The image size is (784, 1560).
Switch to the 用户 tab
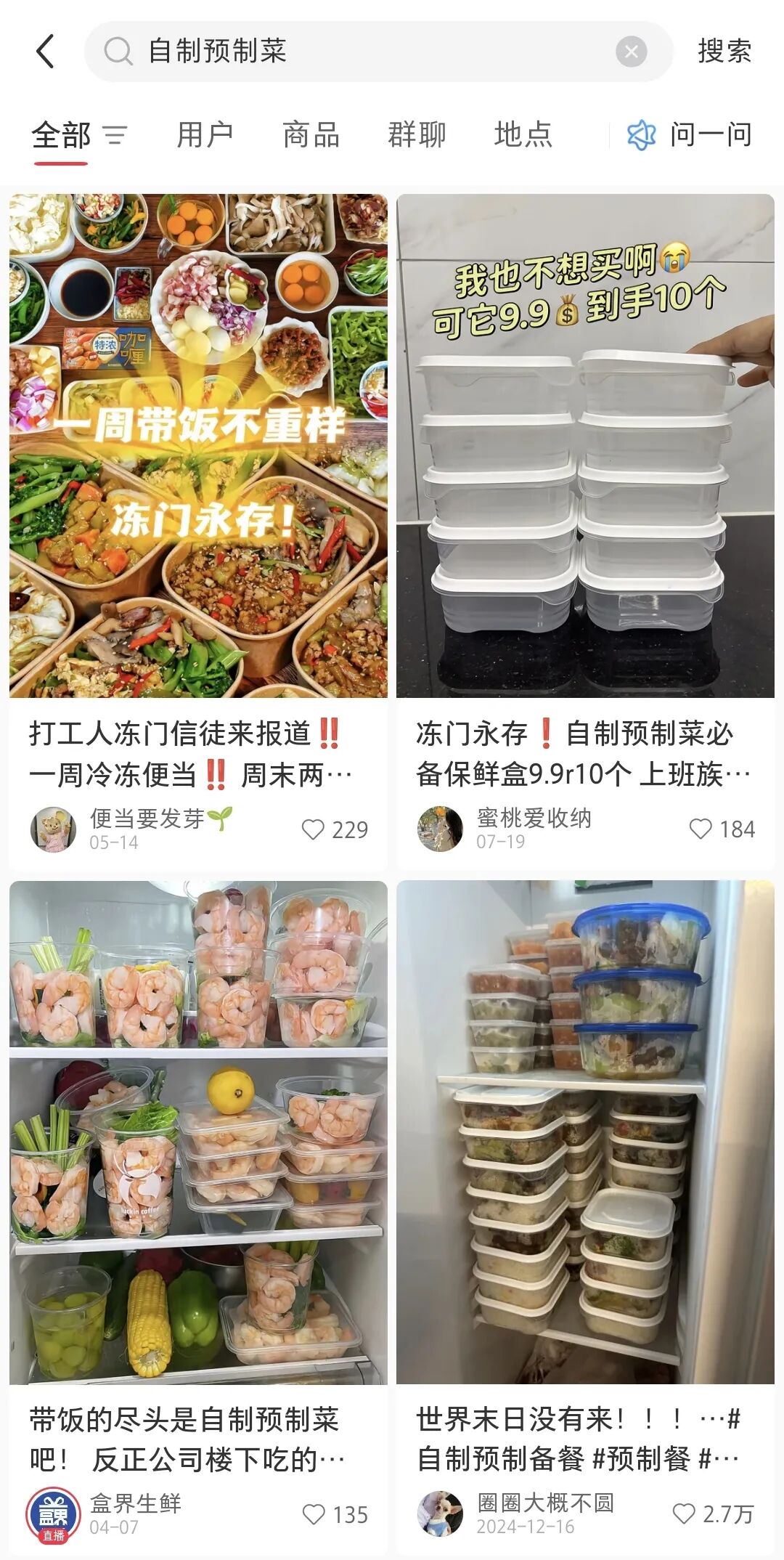coord(205,135)
